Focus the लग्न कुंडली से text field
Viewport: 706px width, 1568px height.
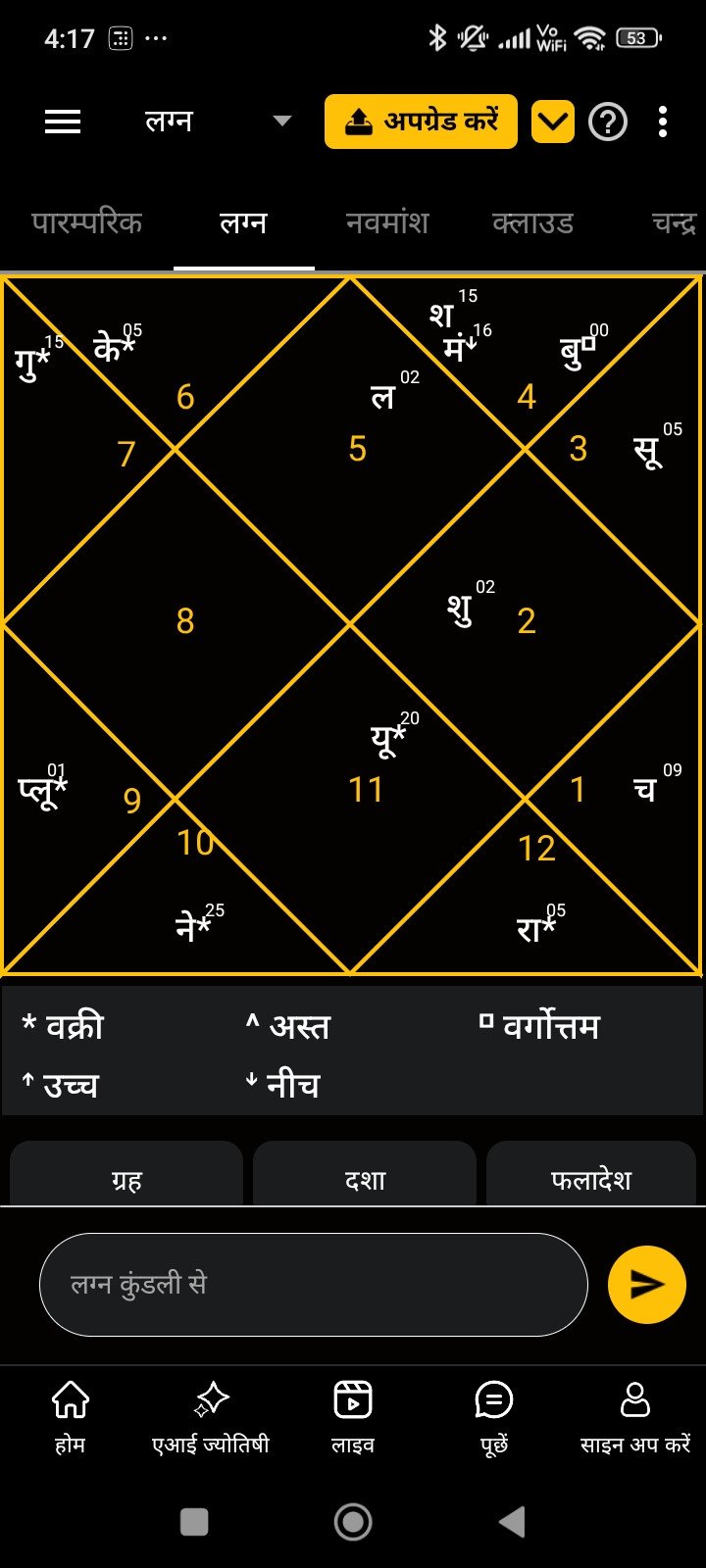coord(314,1284)
